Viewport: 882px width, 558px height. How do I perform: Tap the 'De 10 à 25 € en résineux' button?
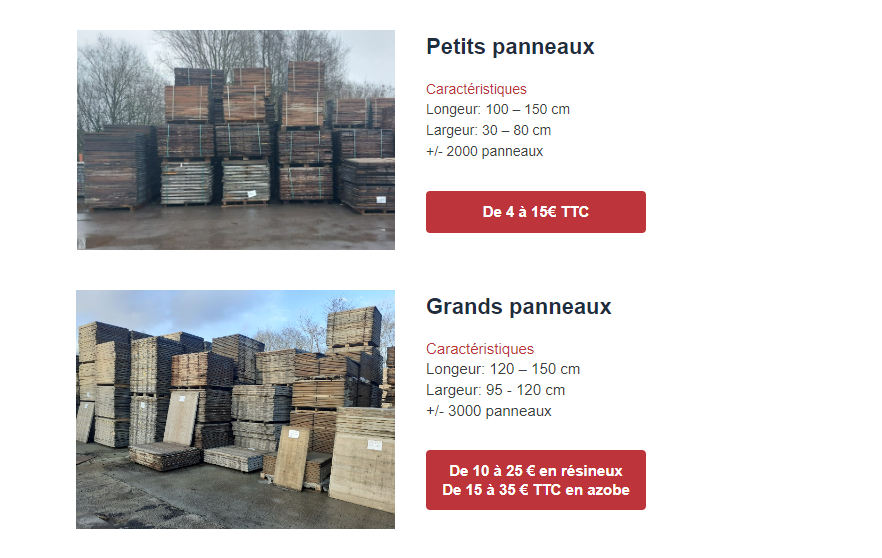[x=535, y=480]
